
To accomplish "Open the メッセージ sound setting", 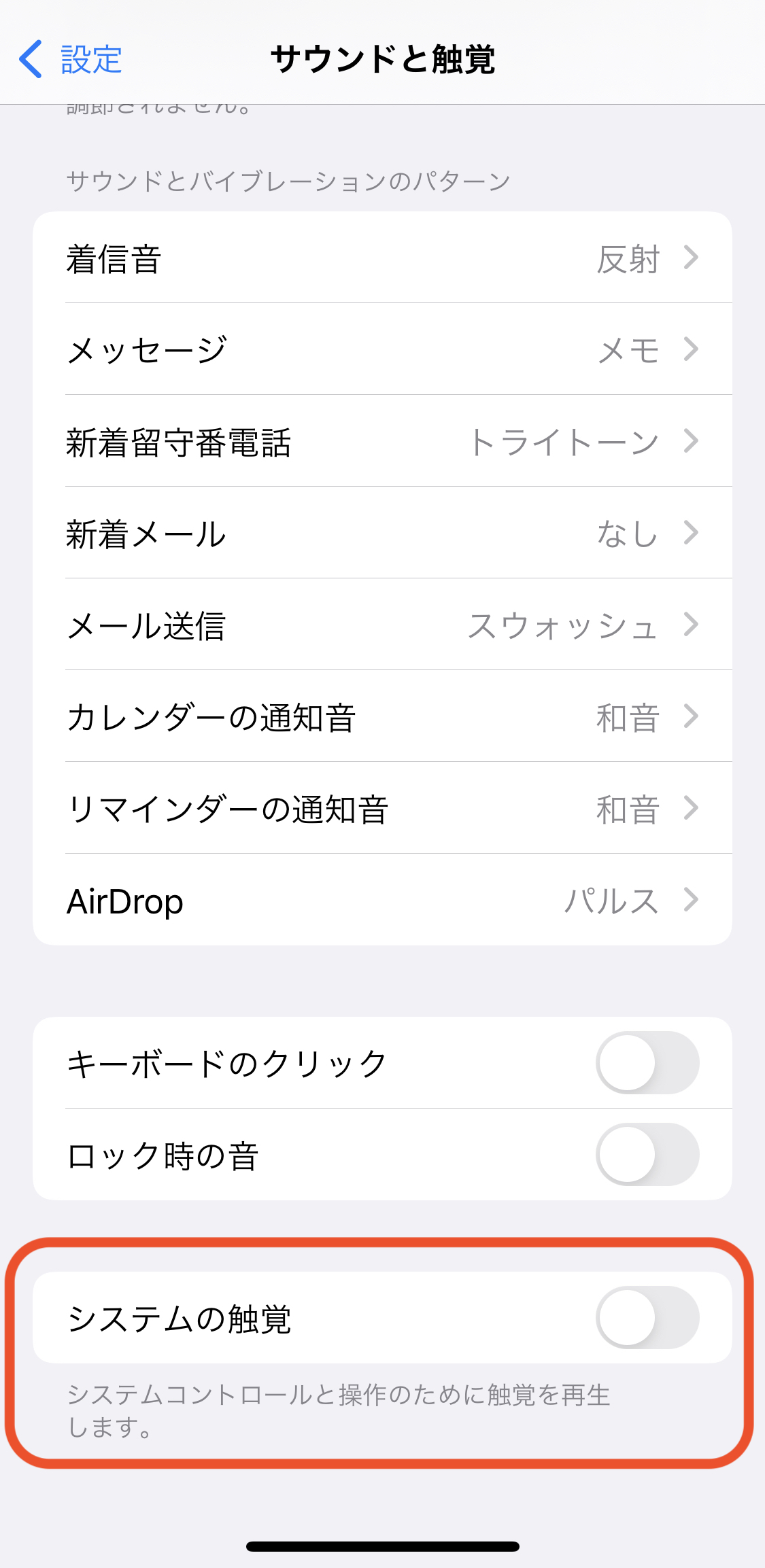I will (382, 350).
